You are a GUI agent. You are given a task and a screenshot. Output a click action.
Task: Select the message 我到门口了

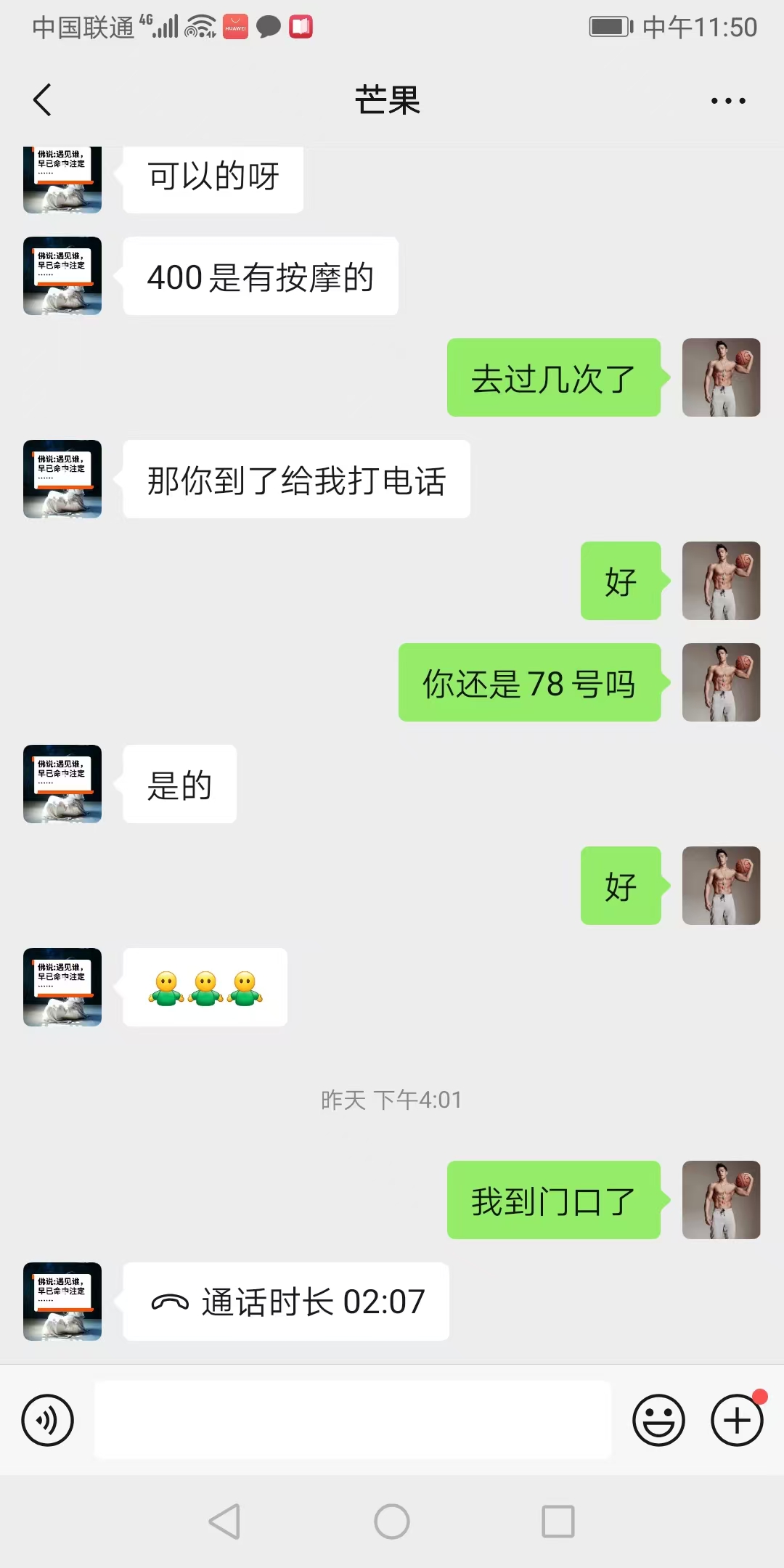(x=554, y=1200)
